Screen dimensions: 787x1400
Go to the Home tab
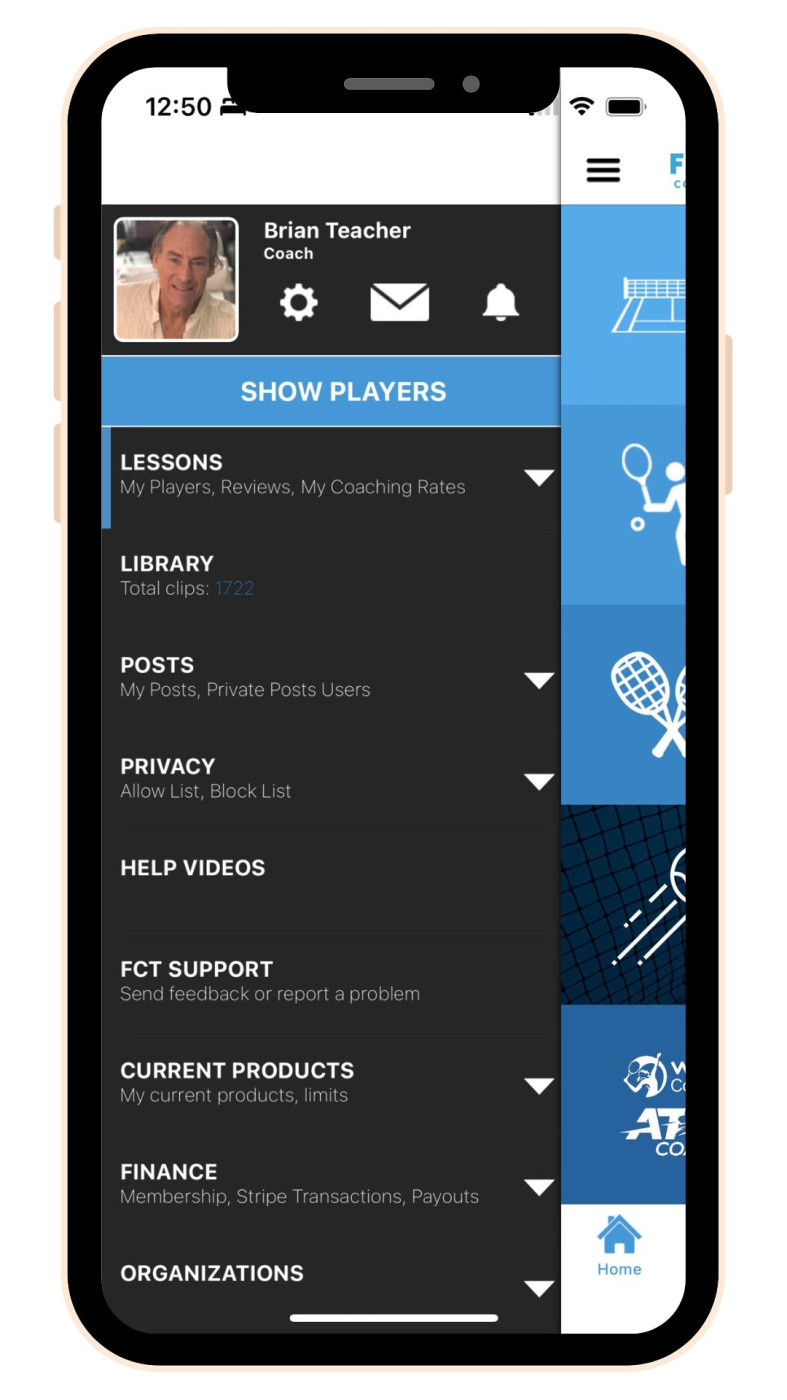point(619,1247)
